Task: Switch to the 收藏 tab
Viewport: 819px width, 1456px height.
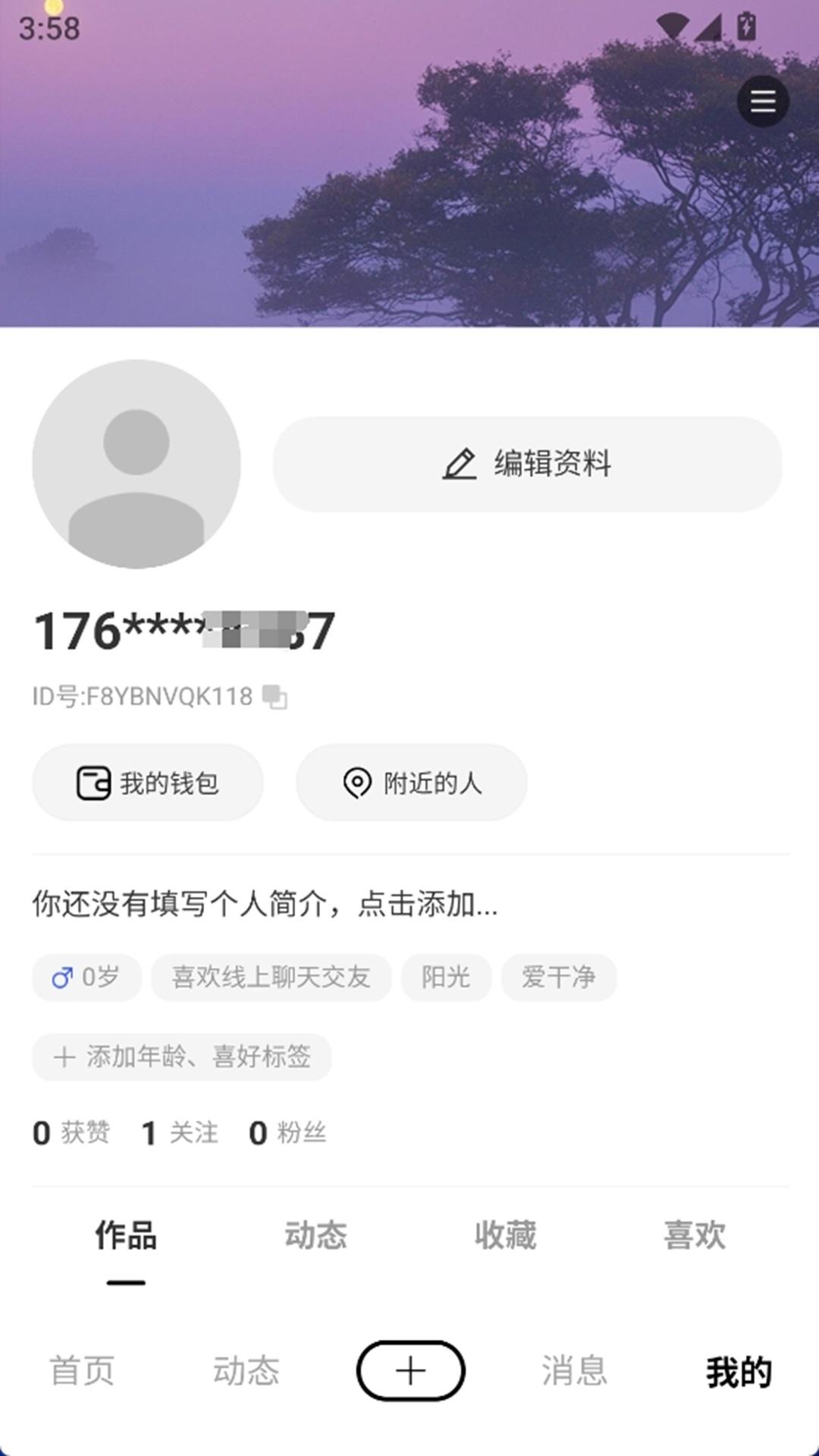Action: 506,1235
